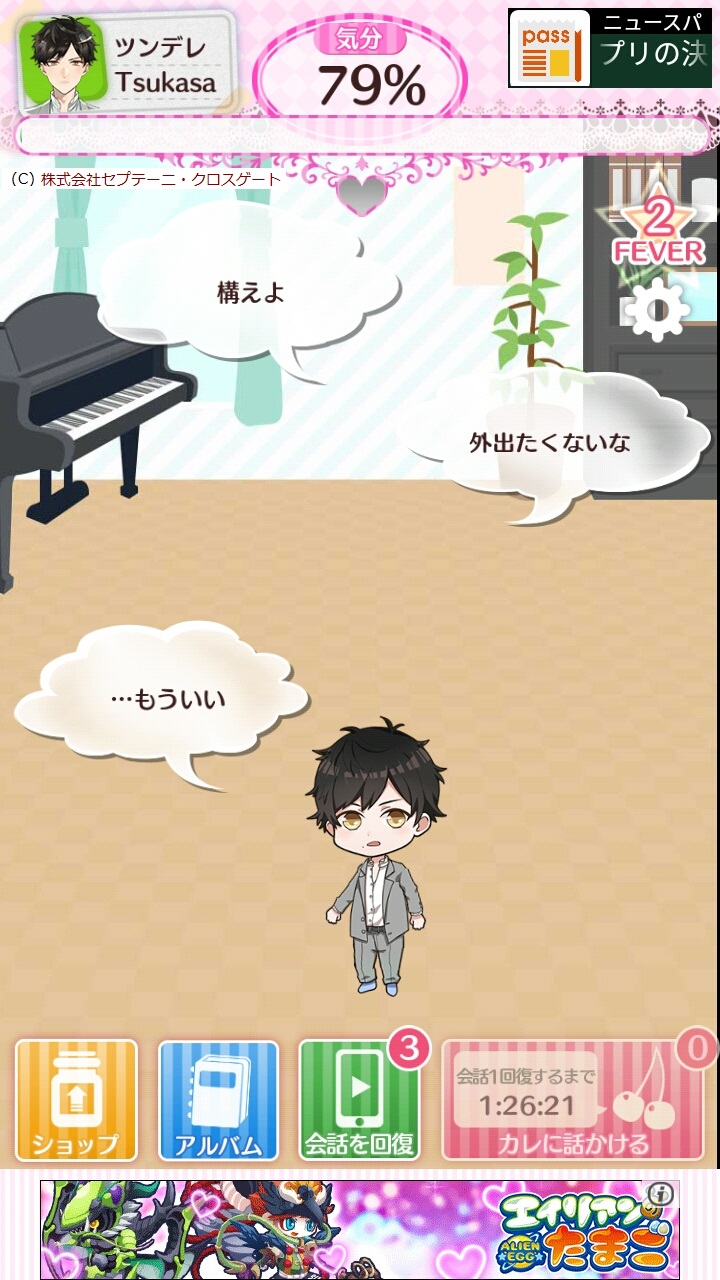Tap the 2 FEVER star badge
Image resolution: width=720 pixels, height=1280 pixels.
tap(657, 230)
